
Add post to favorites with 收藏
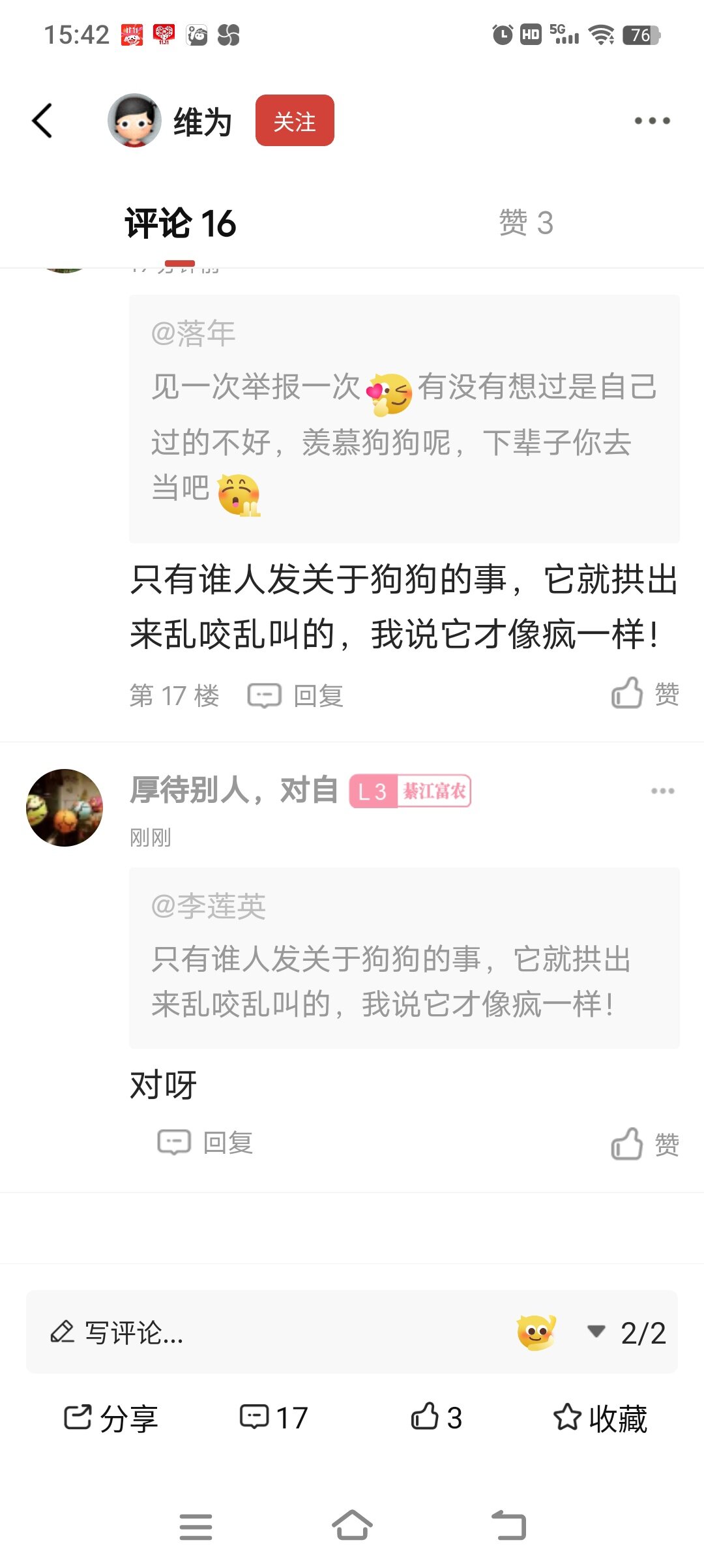pos(600,1418)
